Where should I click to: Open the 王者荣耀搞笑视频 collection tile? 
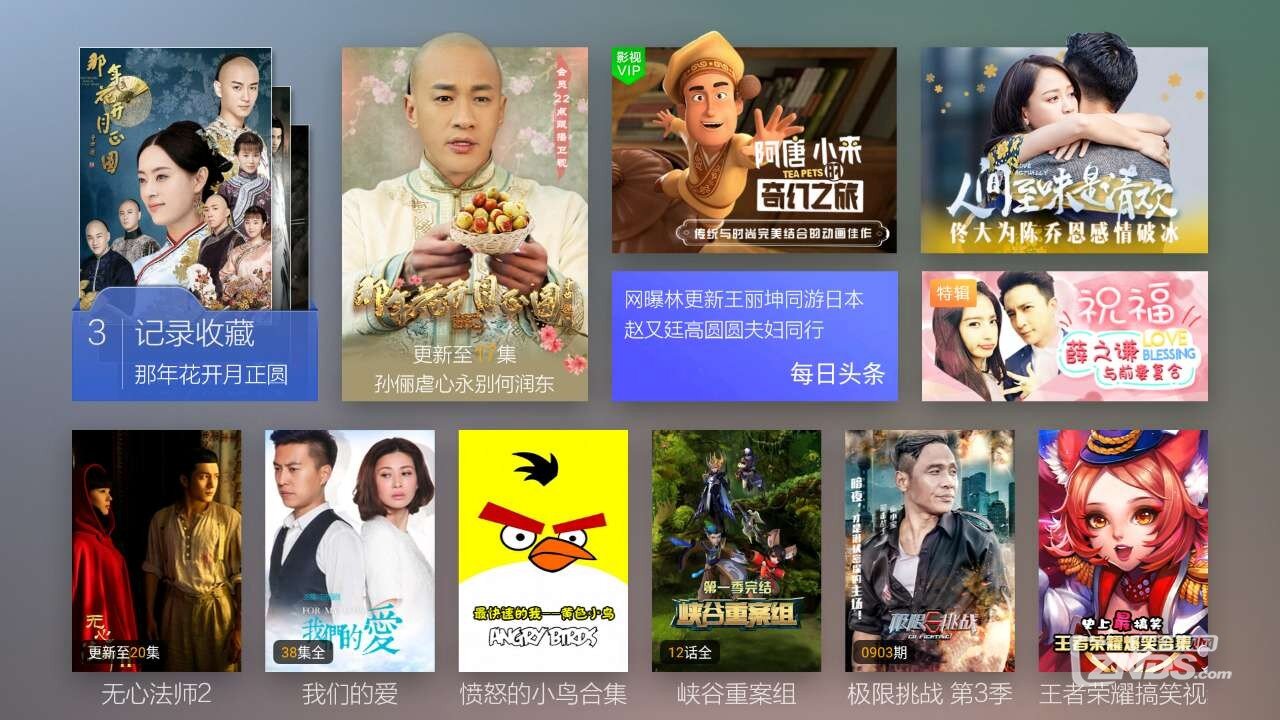[1122, 551]
